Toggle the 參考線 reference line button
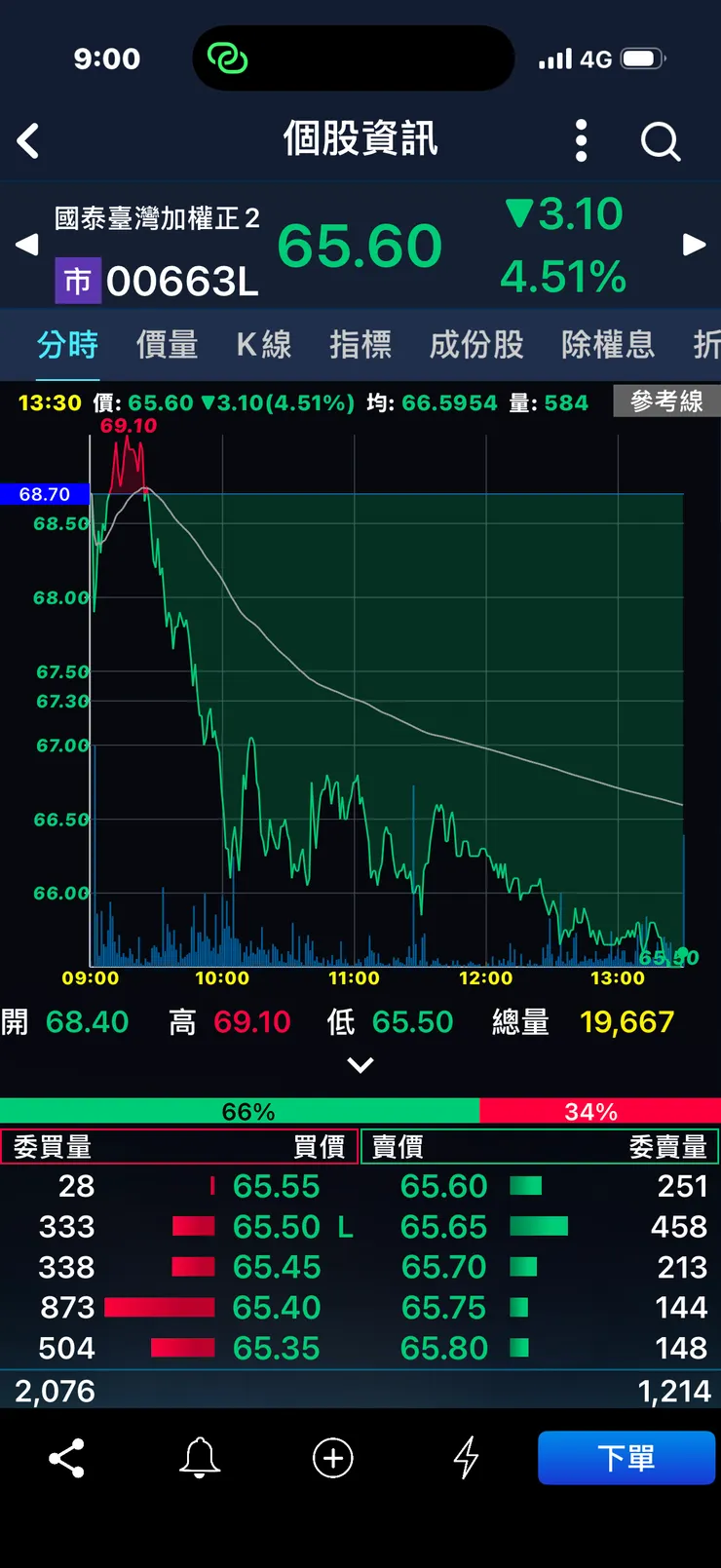 point(666,402)
